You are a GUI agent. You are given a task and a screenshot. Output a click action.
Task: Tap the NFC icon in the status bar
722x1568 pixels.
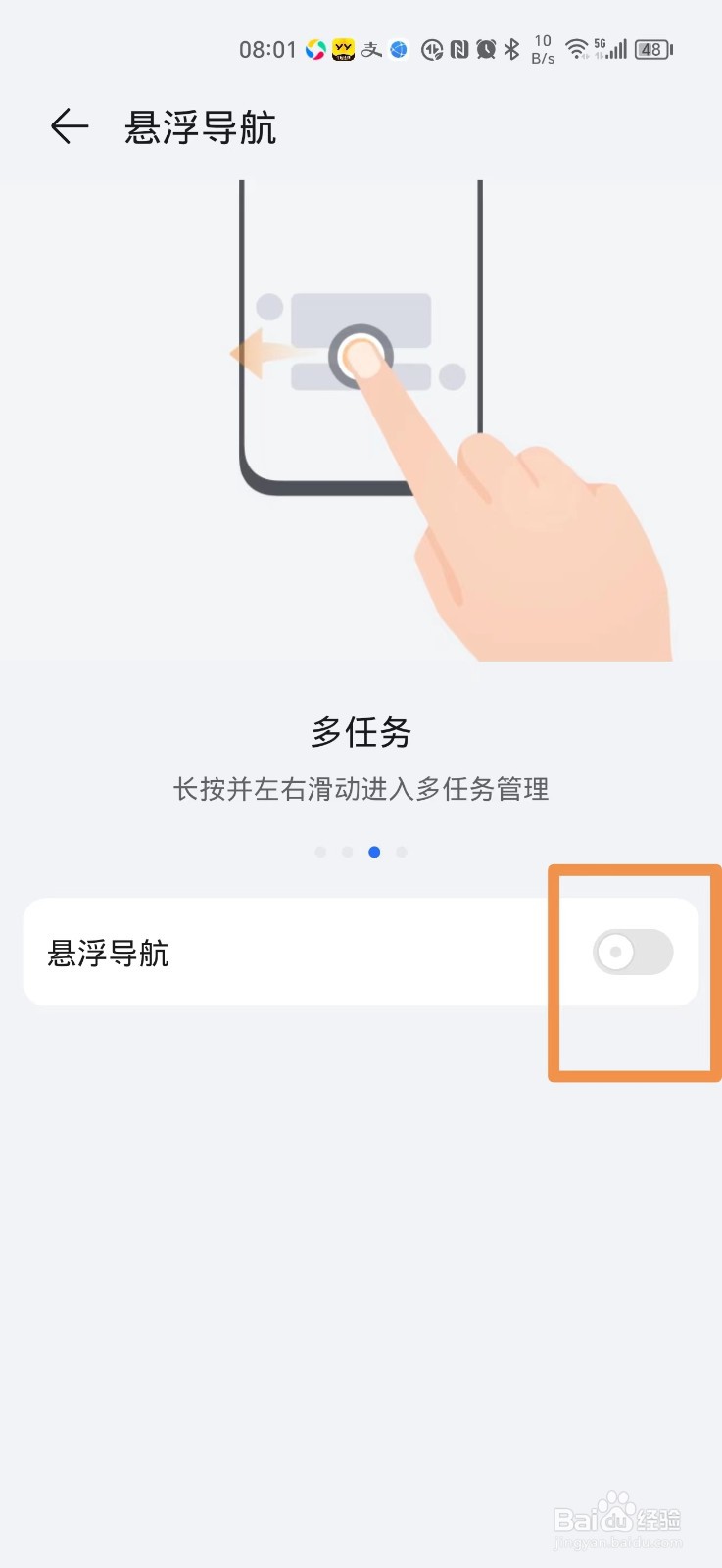(458, 49)
